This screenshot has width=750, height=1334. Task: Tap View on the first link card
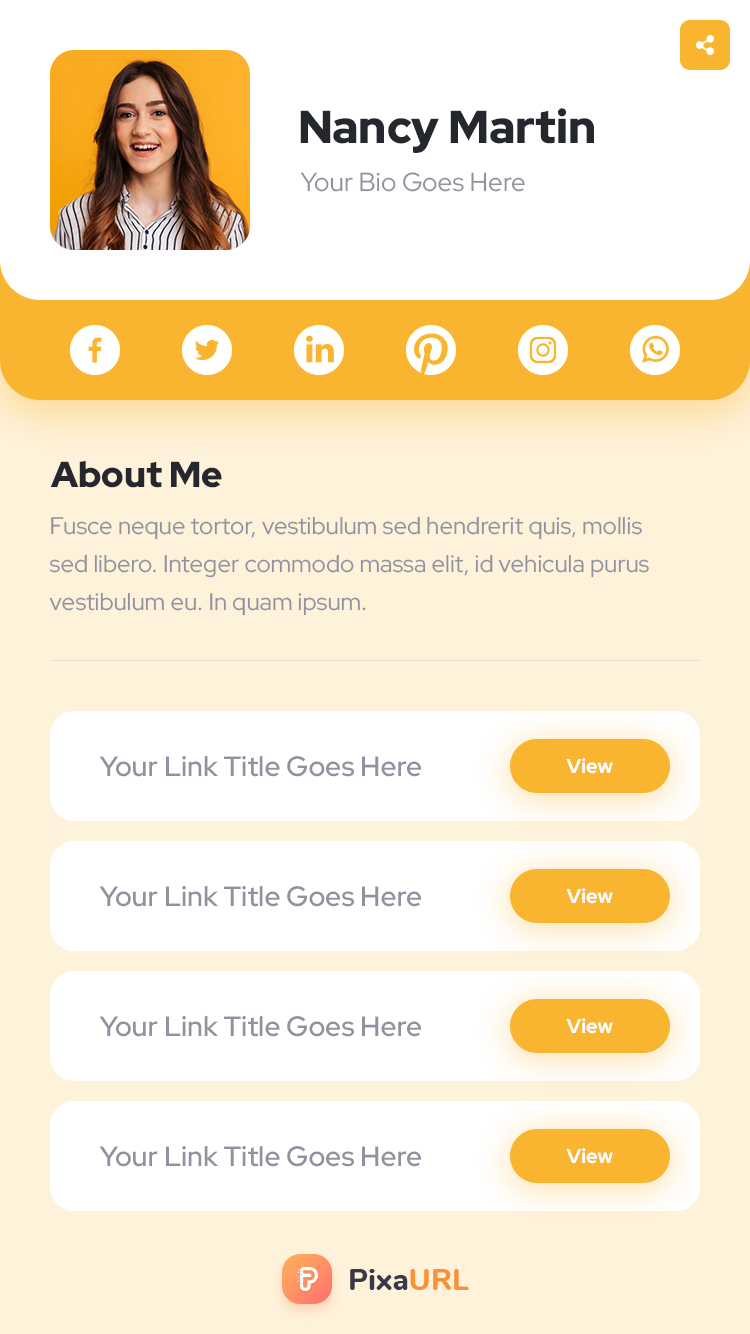coord(589,766)
